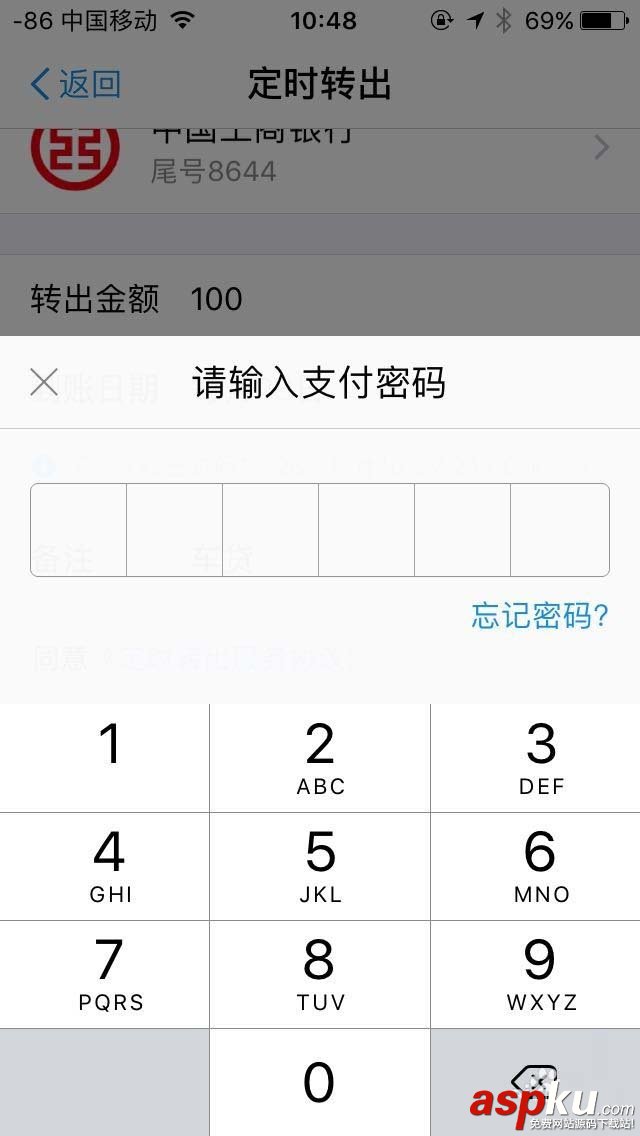Image resolution: width=640 pixels, height=1136 pixels.
Task: Focus the six-digit payment password field
Action: point(319,530)
